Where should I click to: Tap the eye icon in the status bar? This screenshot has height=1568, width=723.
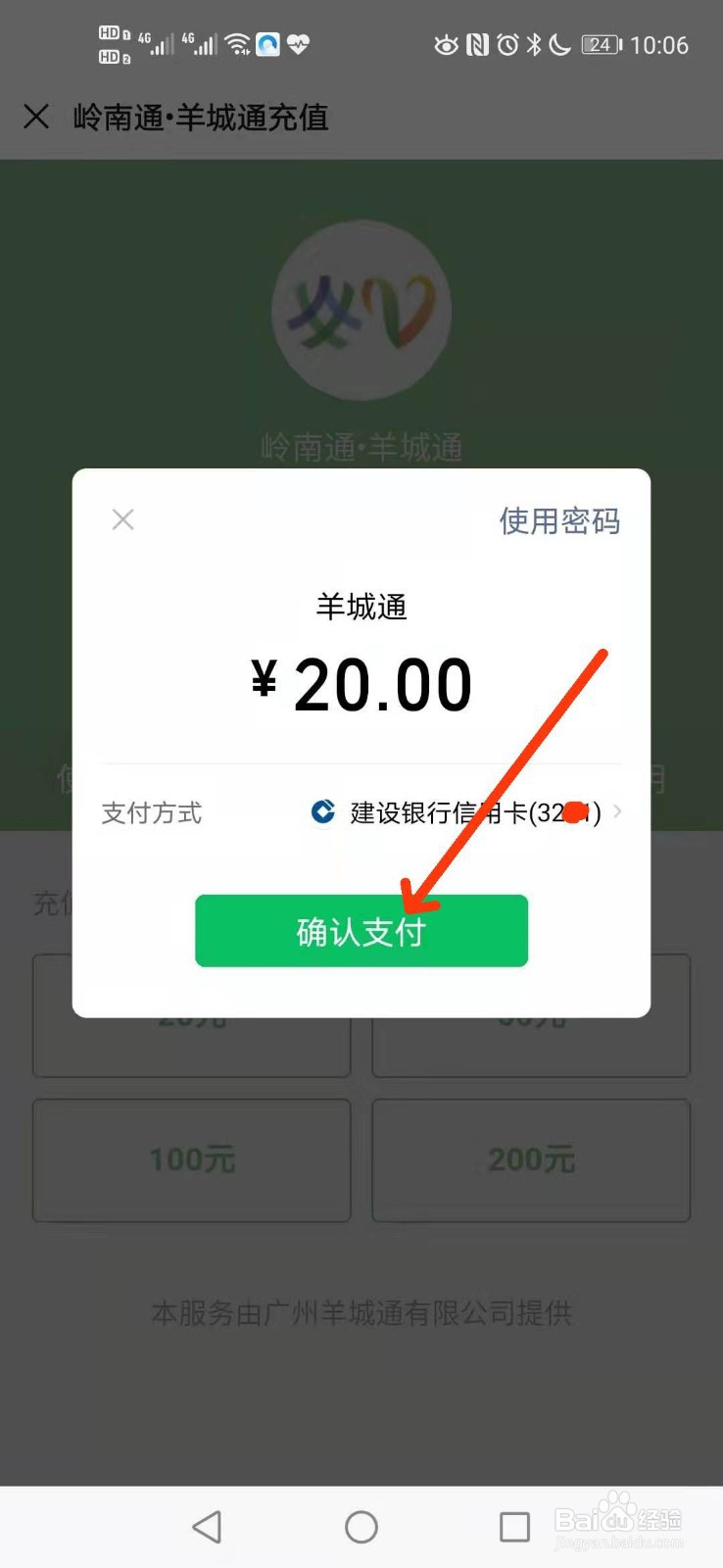446,45
